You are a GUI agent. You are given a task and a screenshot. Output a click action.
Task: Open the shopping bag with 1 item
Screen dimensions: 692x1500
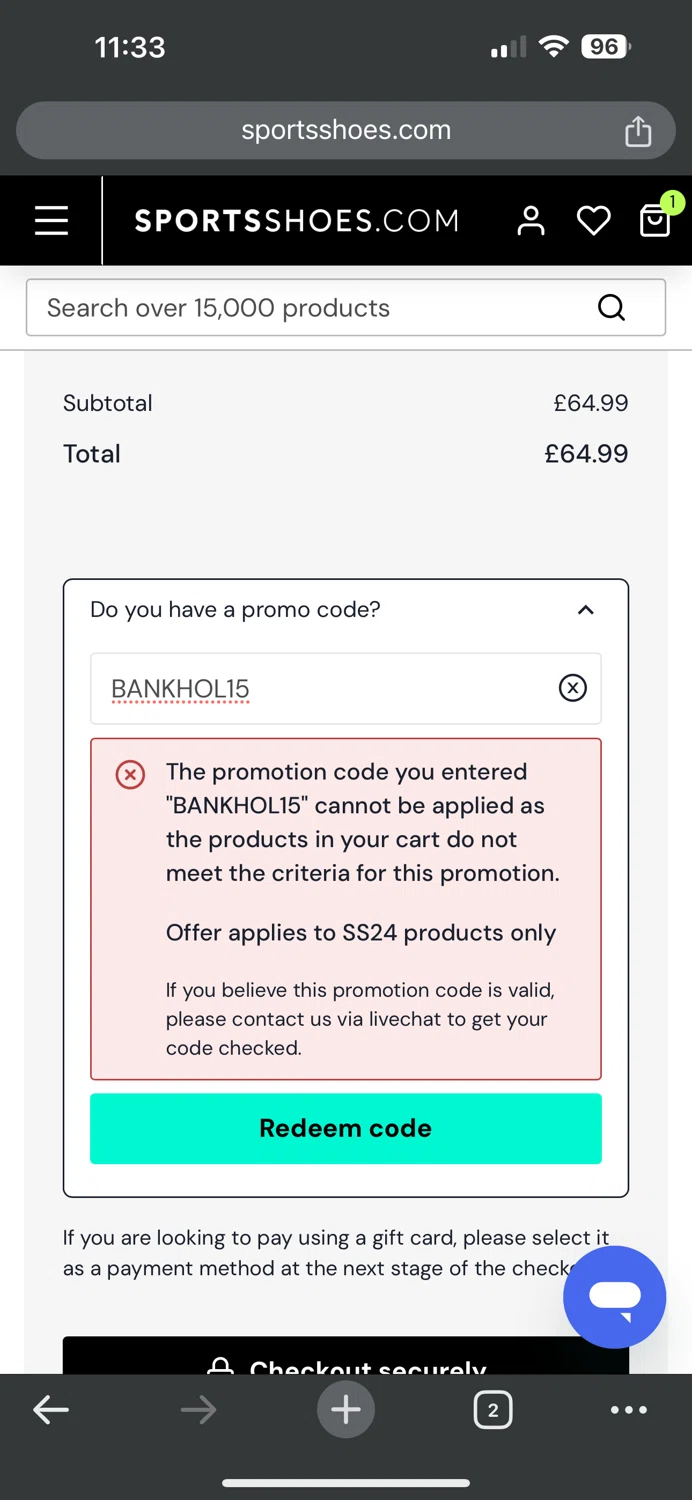tap(657, 218)
